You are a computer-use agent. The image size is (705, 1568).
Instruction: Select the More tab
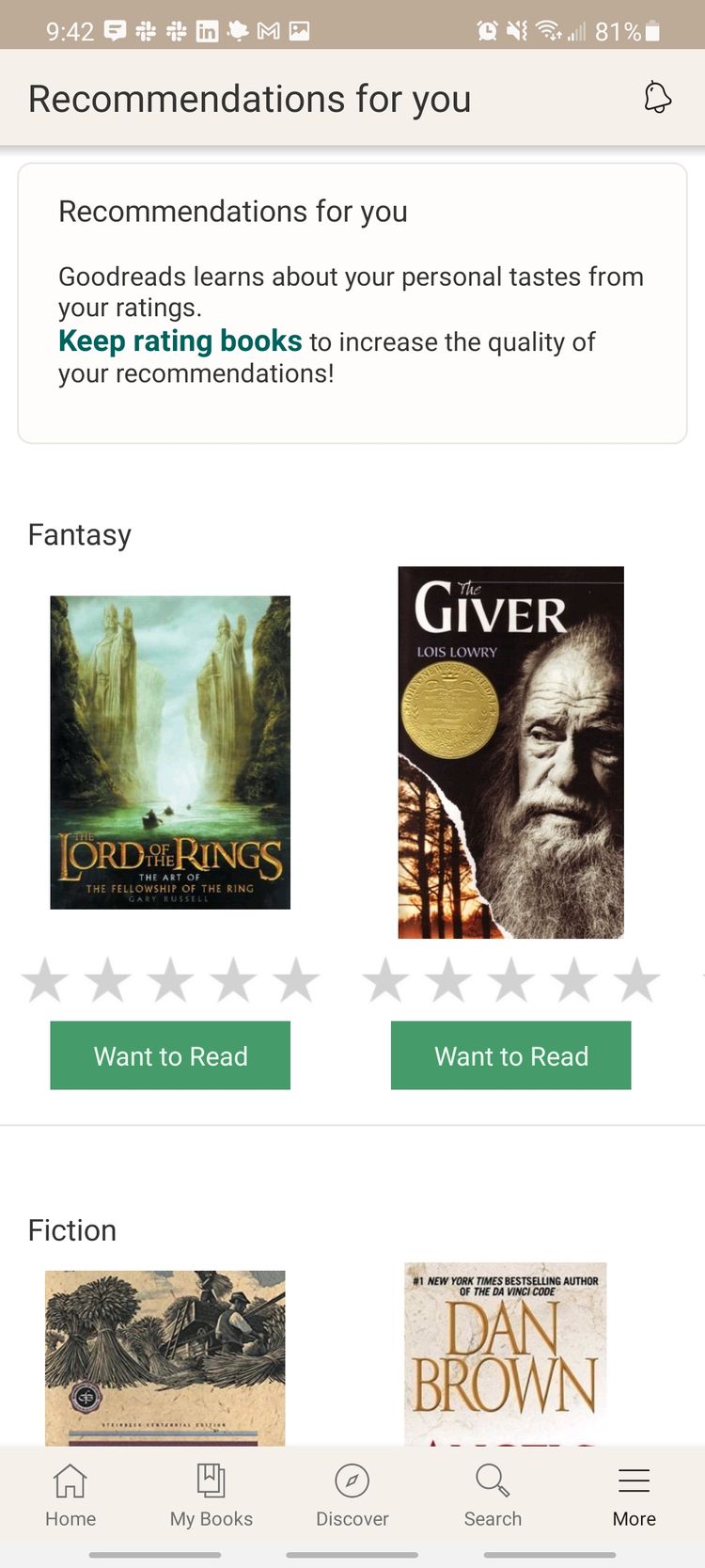pos(634,1495)
